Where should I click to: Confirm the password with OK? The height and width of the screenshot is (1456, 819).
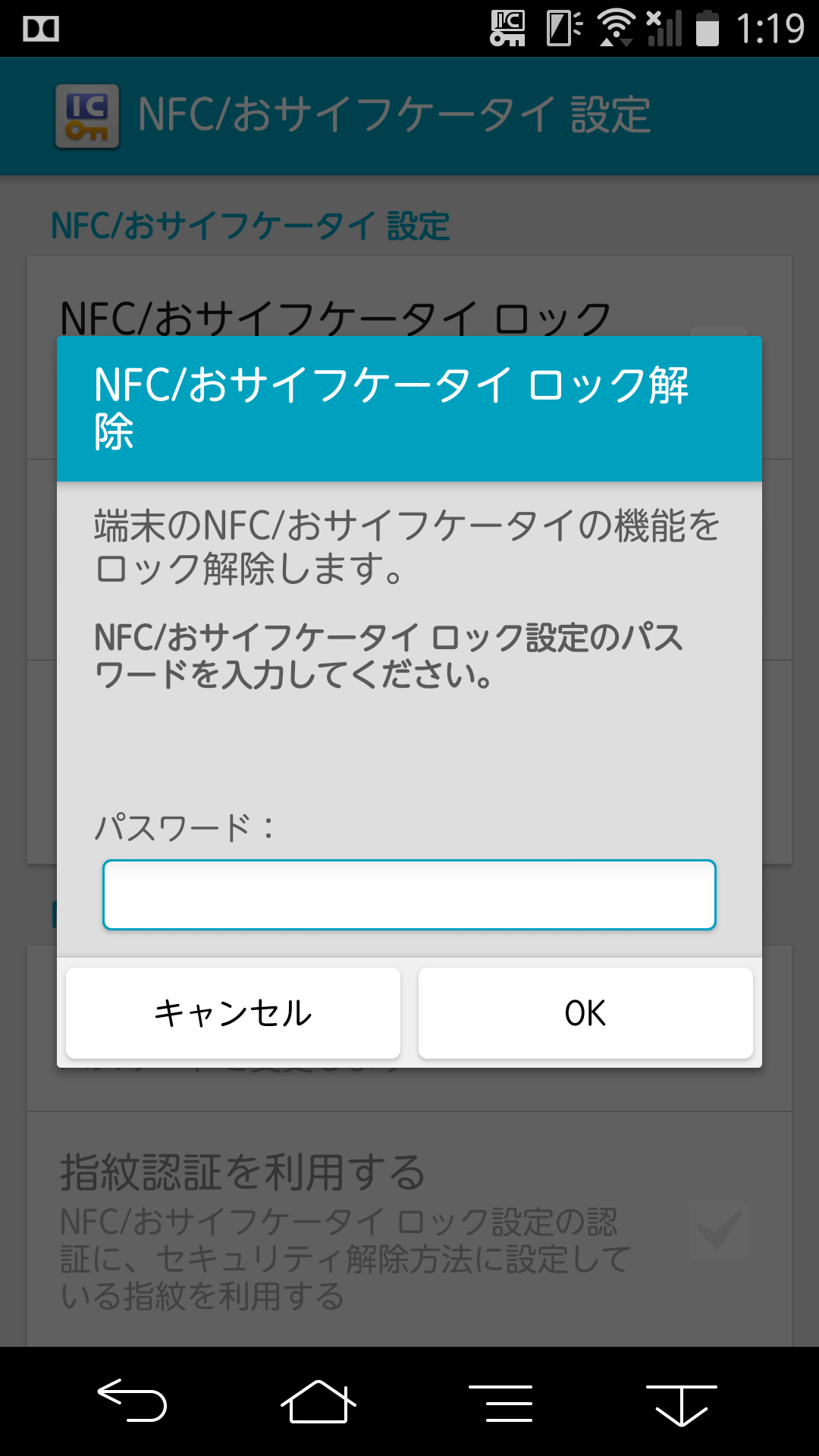[x=585, y=1013]
